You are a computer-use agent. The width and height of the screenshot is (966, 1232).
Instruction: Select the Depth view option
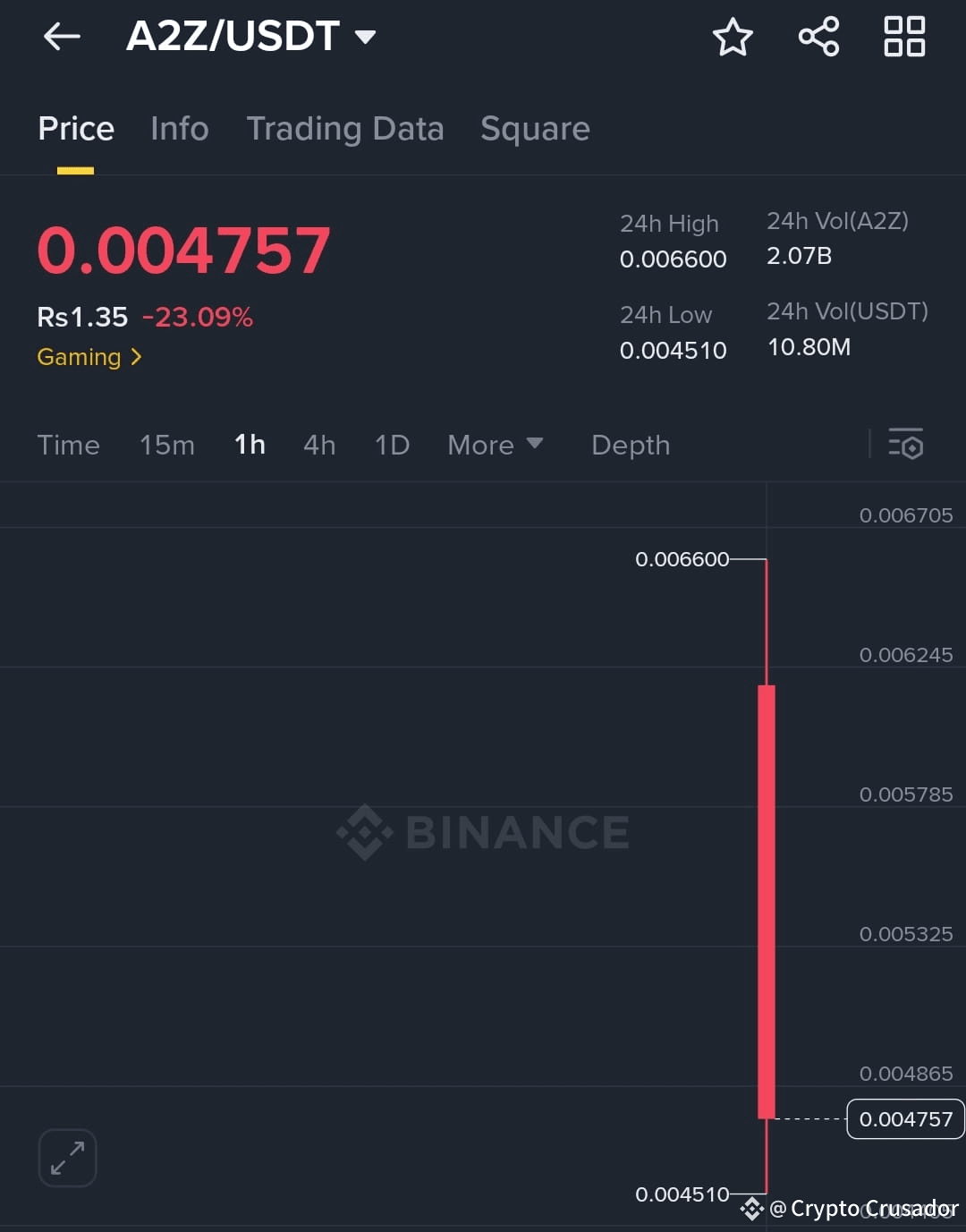(x=631, y=445)
